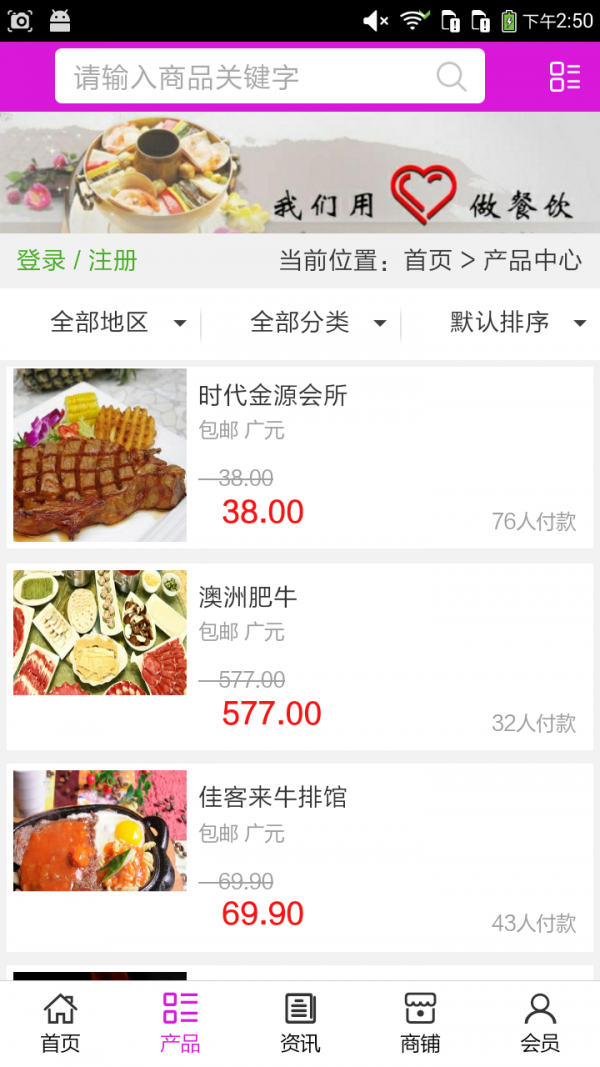Select the 产品 tab
The width and height of the screenshot is (600, 1067).
[180, 1023]
